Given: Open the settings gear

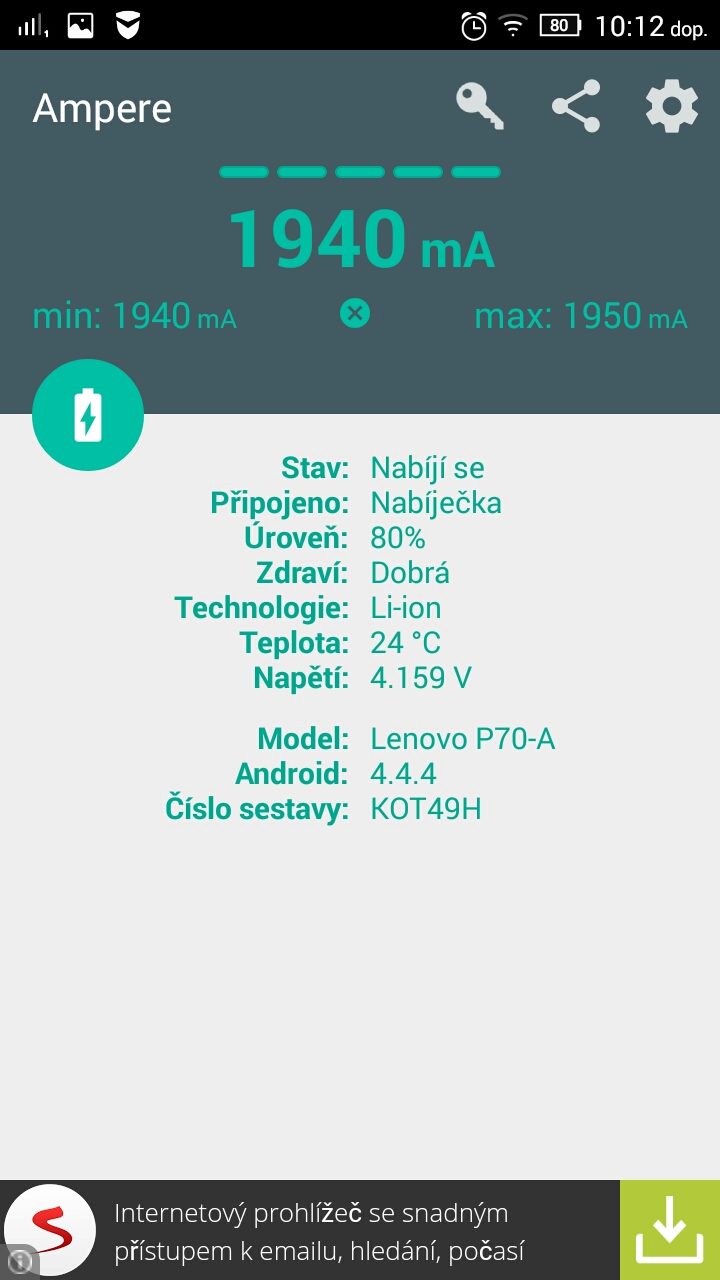Looking at the screenshot, I should [x=671, y=106].
